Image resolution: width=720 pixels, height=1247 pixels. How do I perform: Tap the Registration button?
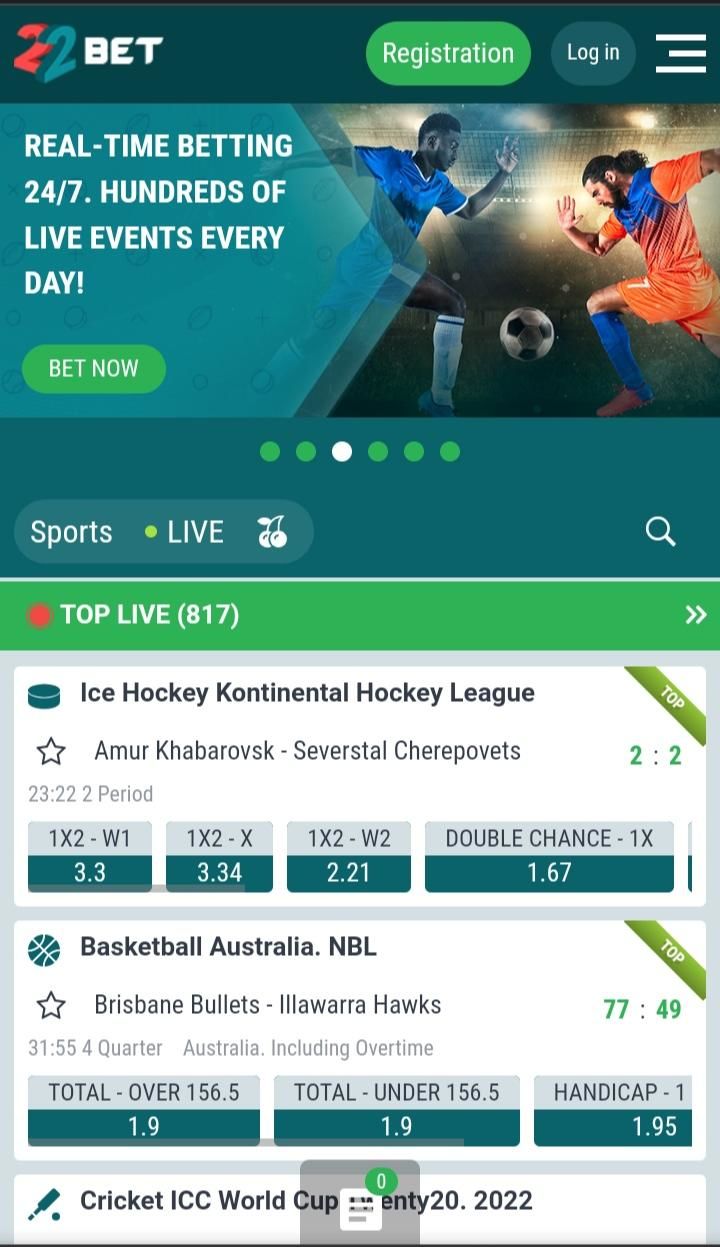(x=448, y=53)
